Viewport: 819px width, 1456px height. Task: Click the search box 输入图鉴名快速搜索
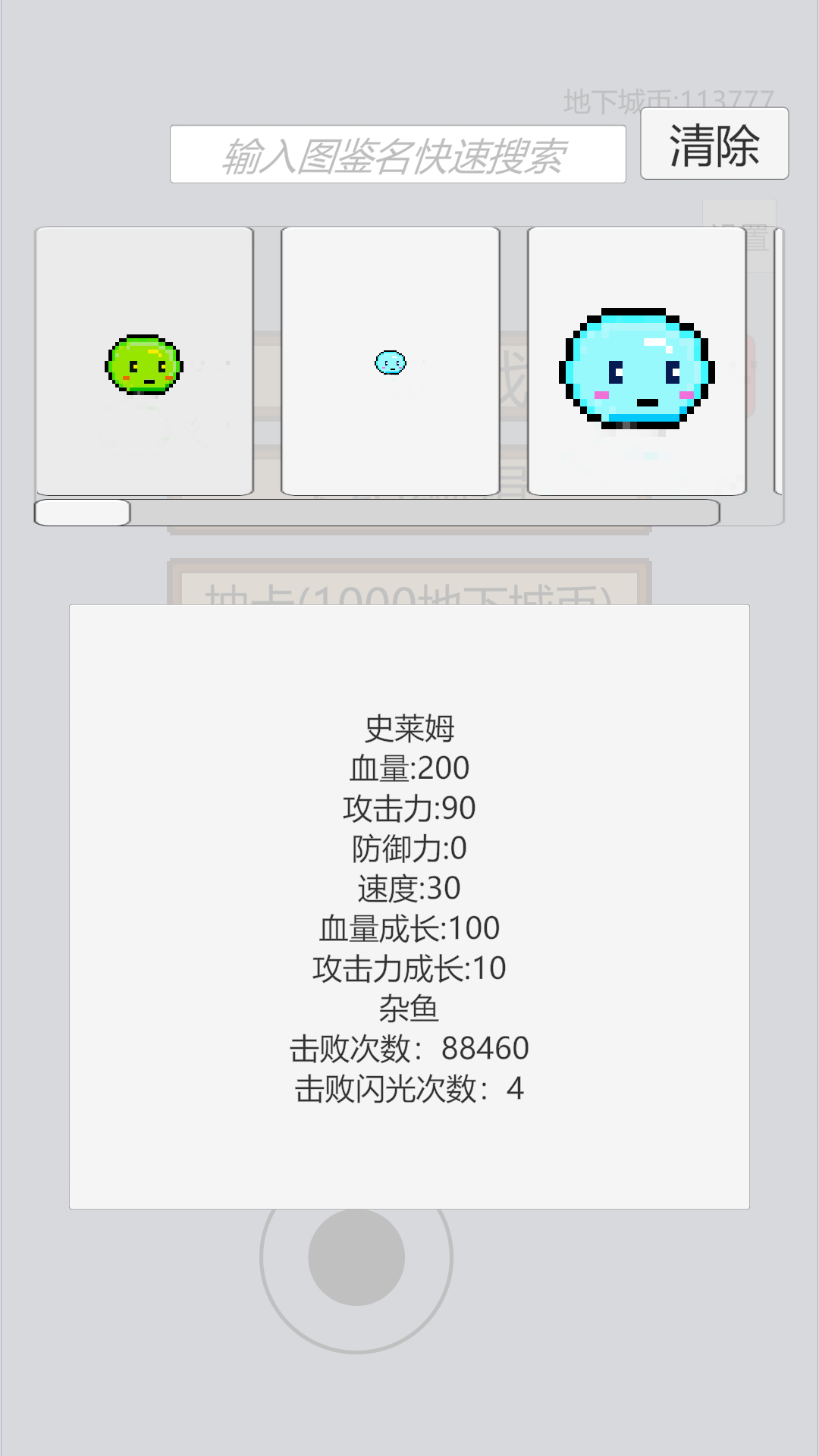pos(397,152)
